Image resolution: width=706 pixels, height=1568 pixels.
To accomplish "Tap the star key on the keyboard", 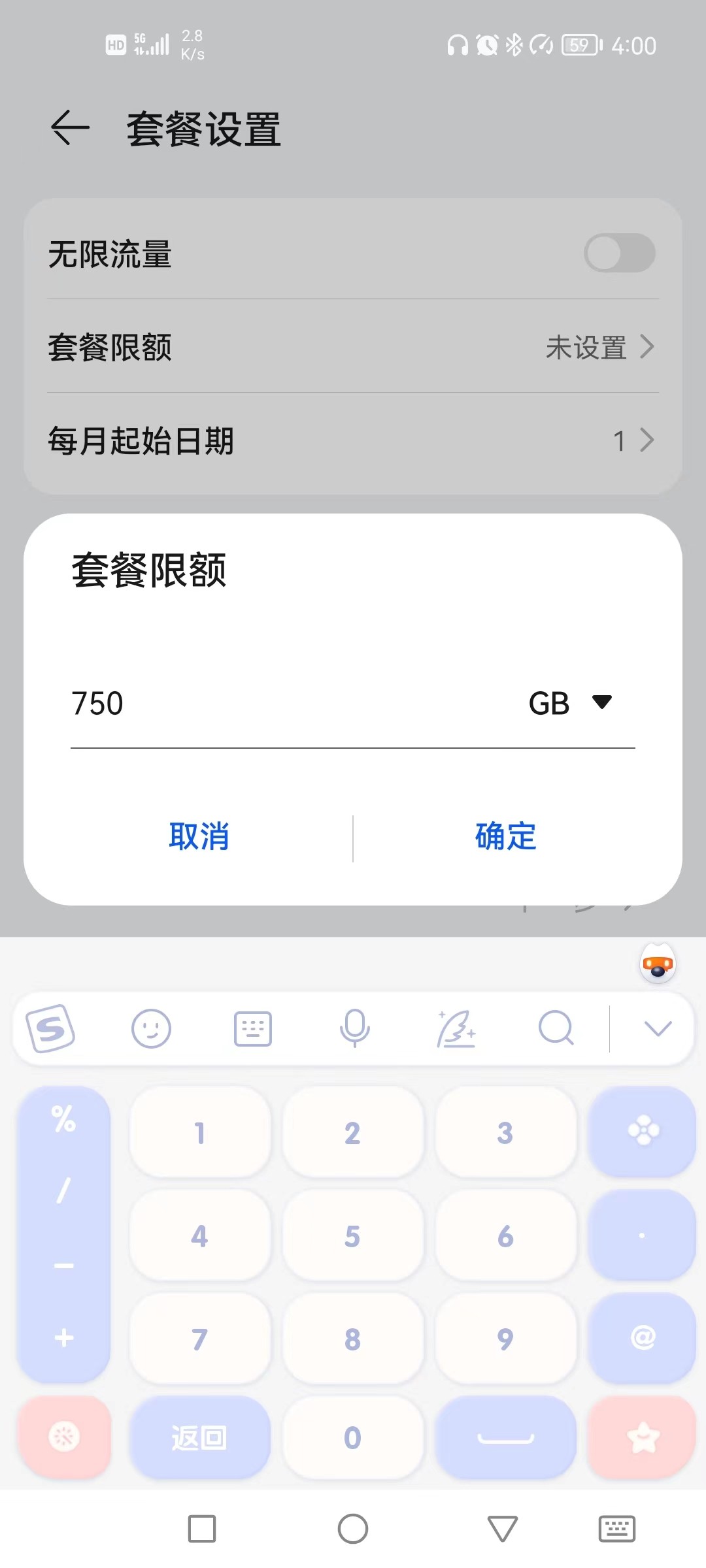I will tap(641, 1437).
